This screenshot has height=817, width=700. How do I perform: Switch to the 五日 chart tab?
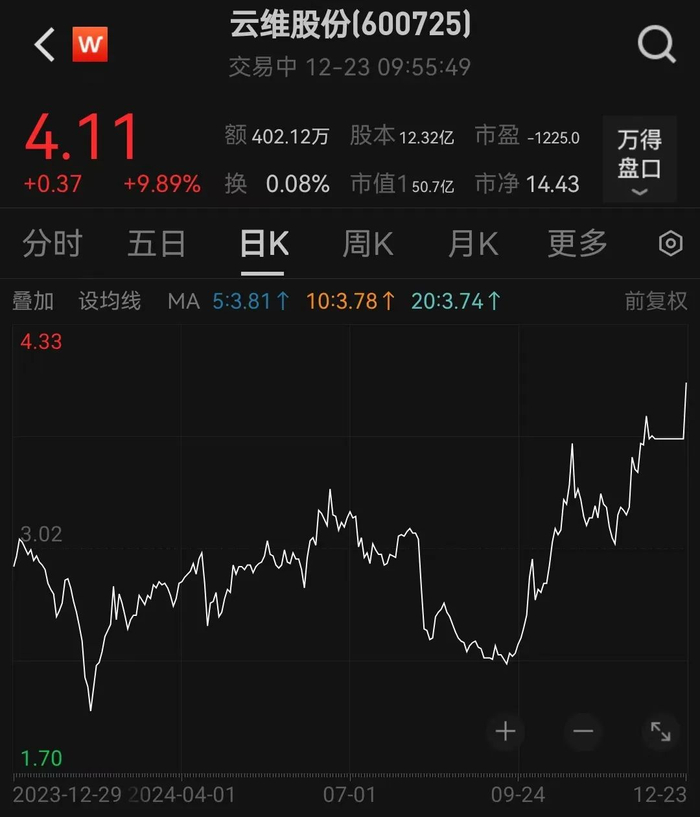[157, 243]
